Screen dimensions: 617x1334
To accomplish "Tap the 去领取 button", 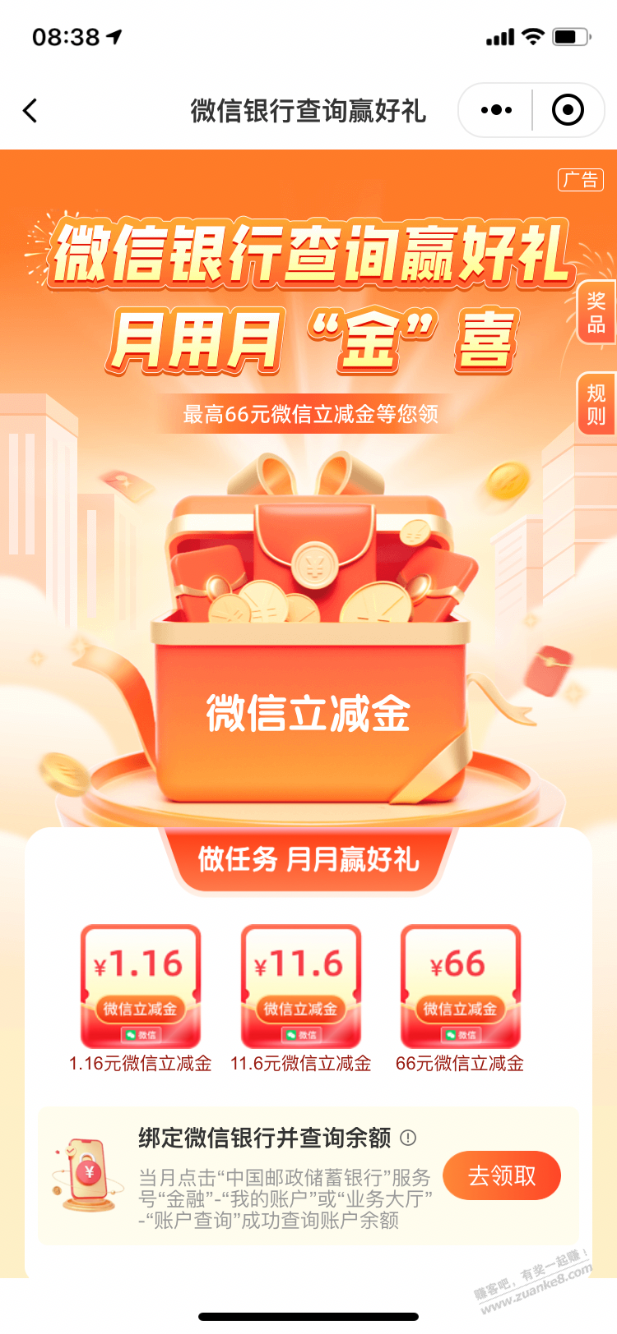I will (x=502, y=1176).
